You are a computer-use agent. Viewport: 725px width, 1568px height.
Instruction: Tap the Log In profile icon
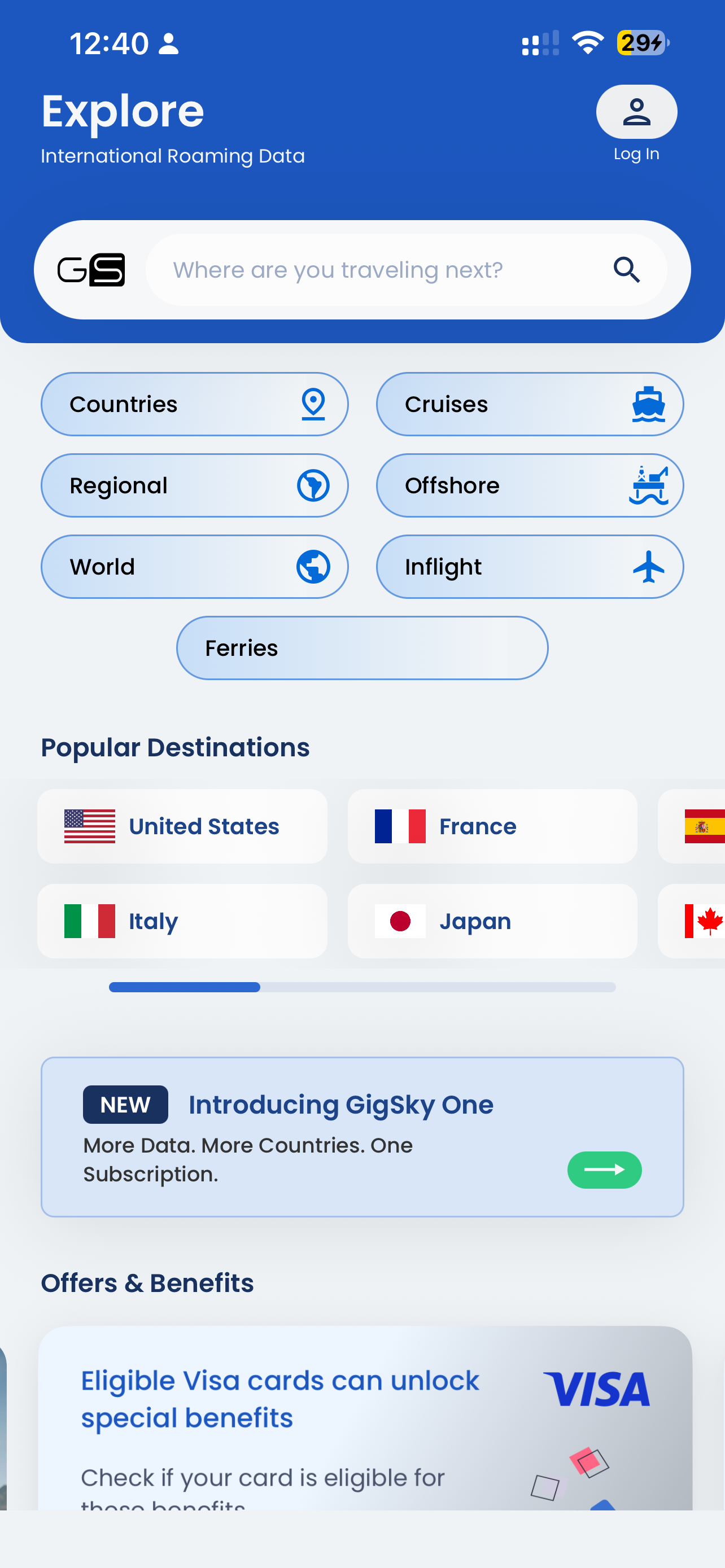tap(636, 111)
